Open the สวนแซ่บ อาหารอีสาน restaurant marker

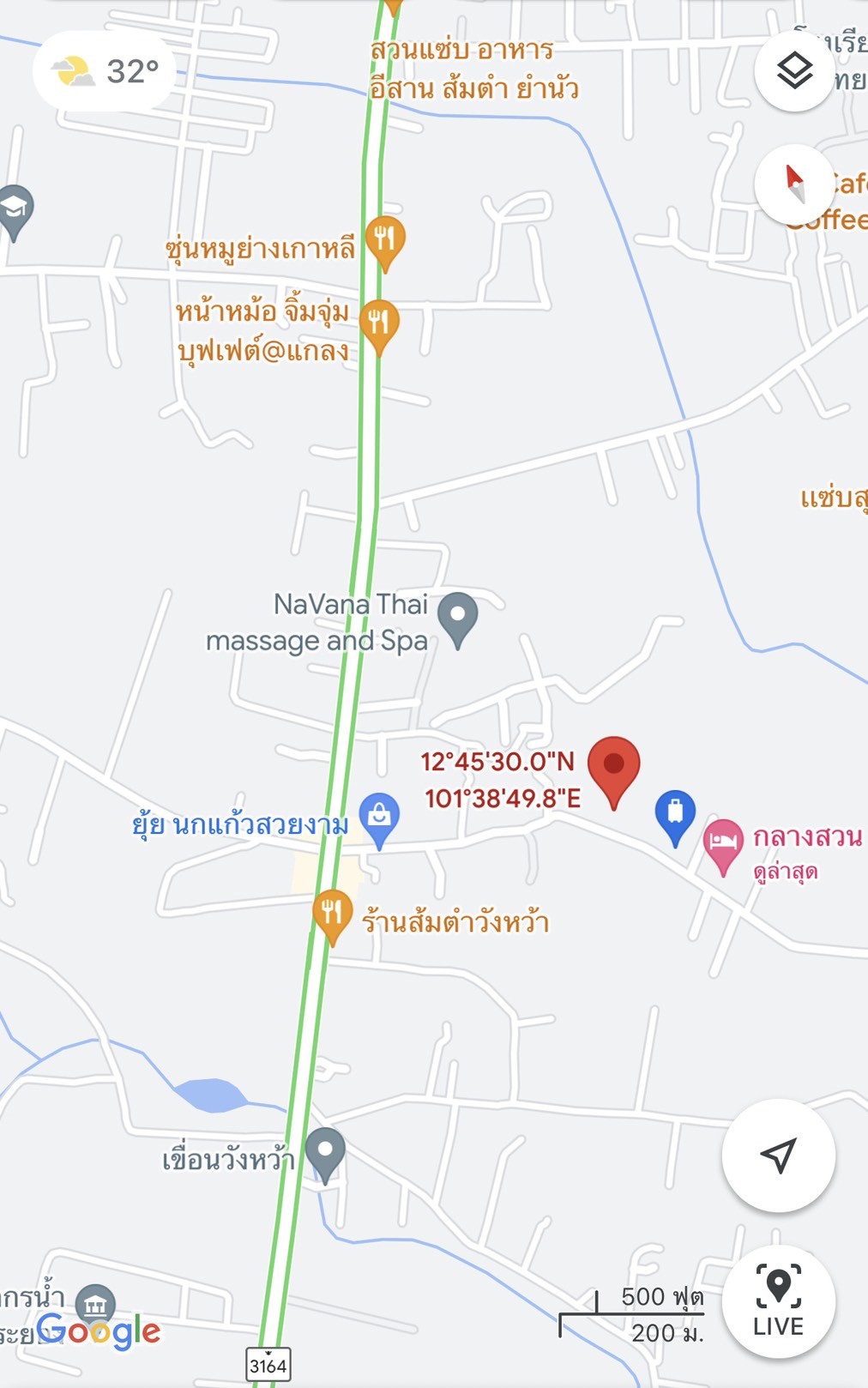coord(392,7)
